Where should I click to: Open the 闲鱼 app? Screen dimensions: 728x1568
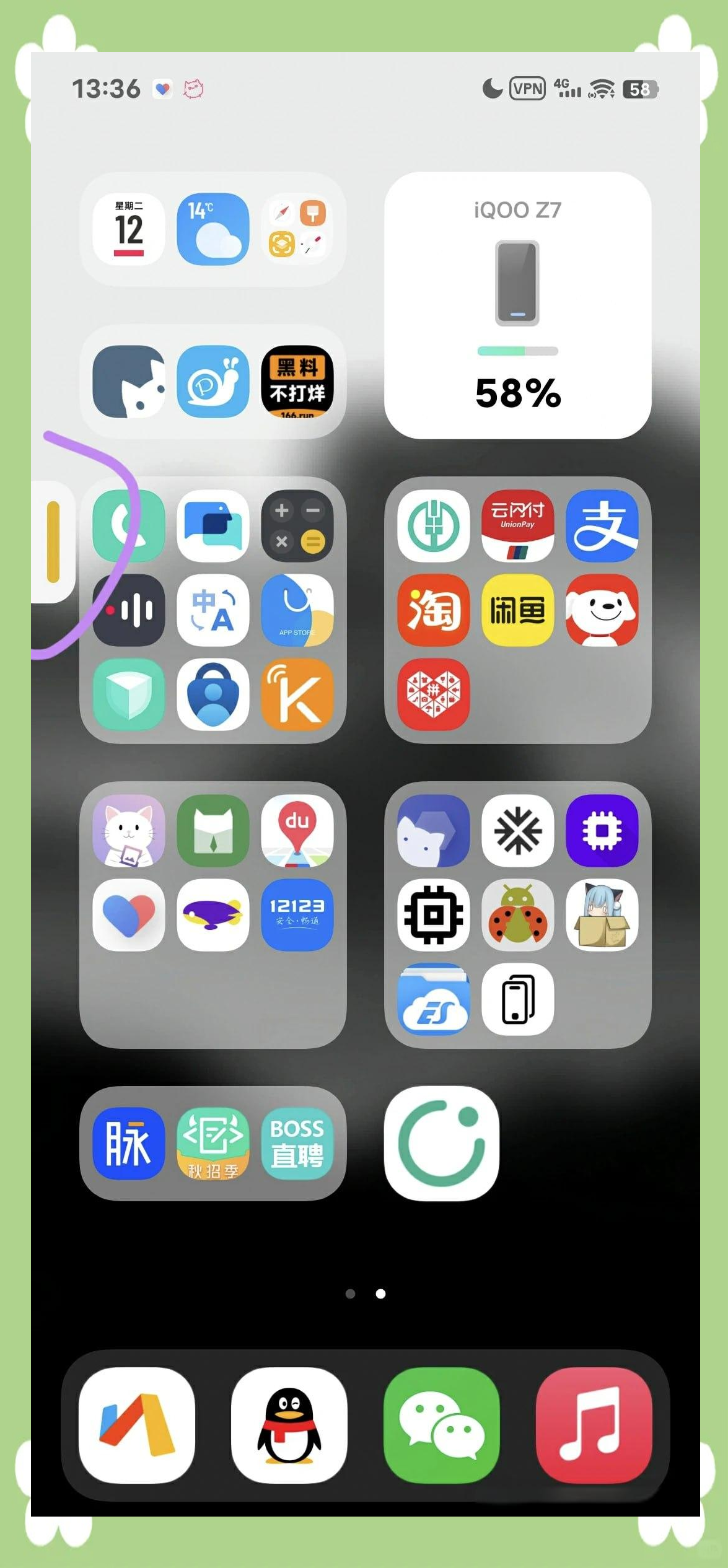click(x=517, y=610)
